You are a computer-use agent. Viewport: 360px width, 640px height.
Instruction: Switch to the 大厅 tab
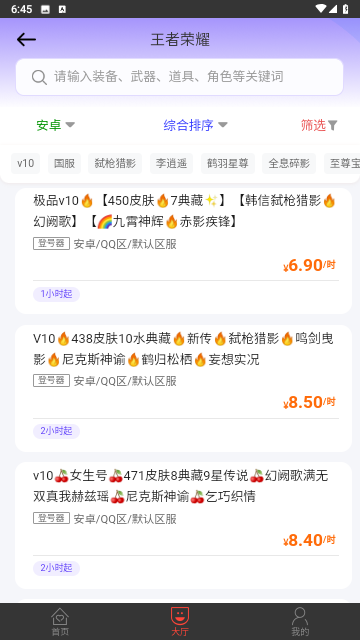pos(180,622)
